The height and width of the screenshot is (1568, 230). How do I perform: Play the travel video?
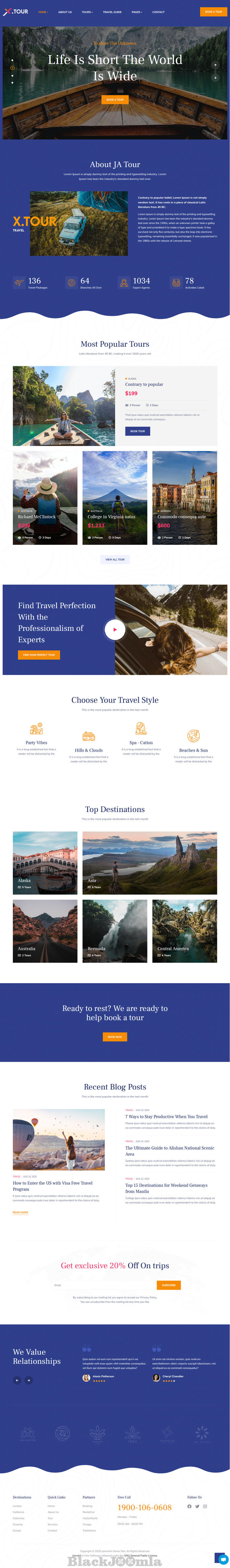(114, 629)
